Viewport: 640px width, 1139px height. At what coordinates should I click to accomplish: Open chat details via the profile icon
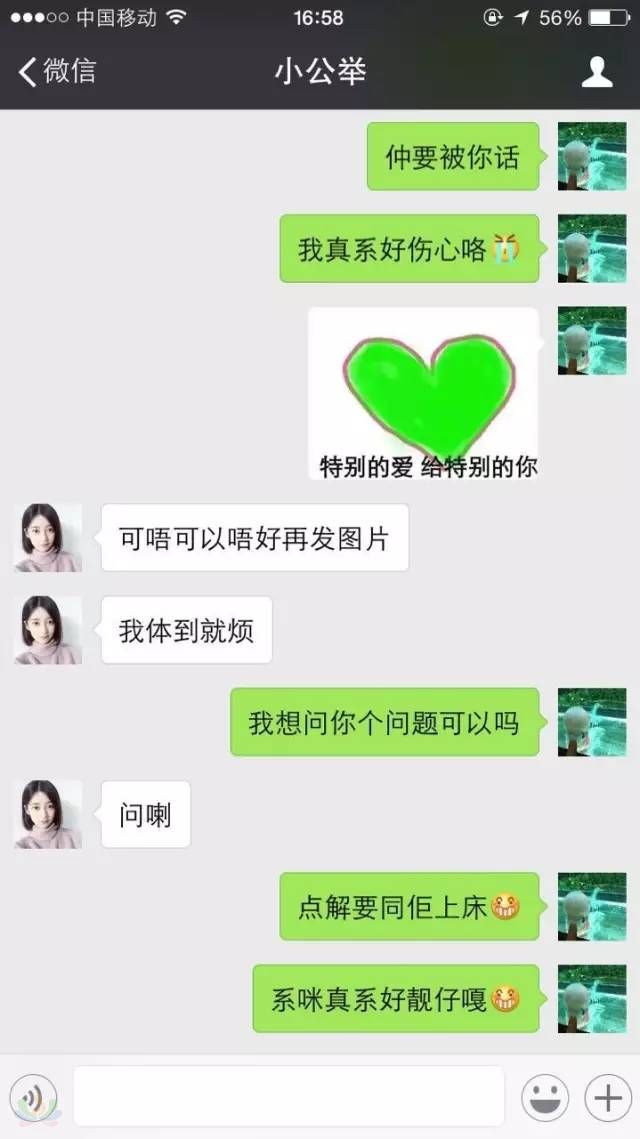(x=597, y=72)
